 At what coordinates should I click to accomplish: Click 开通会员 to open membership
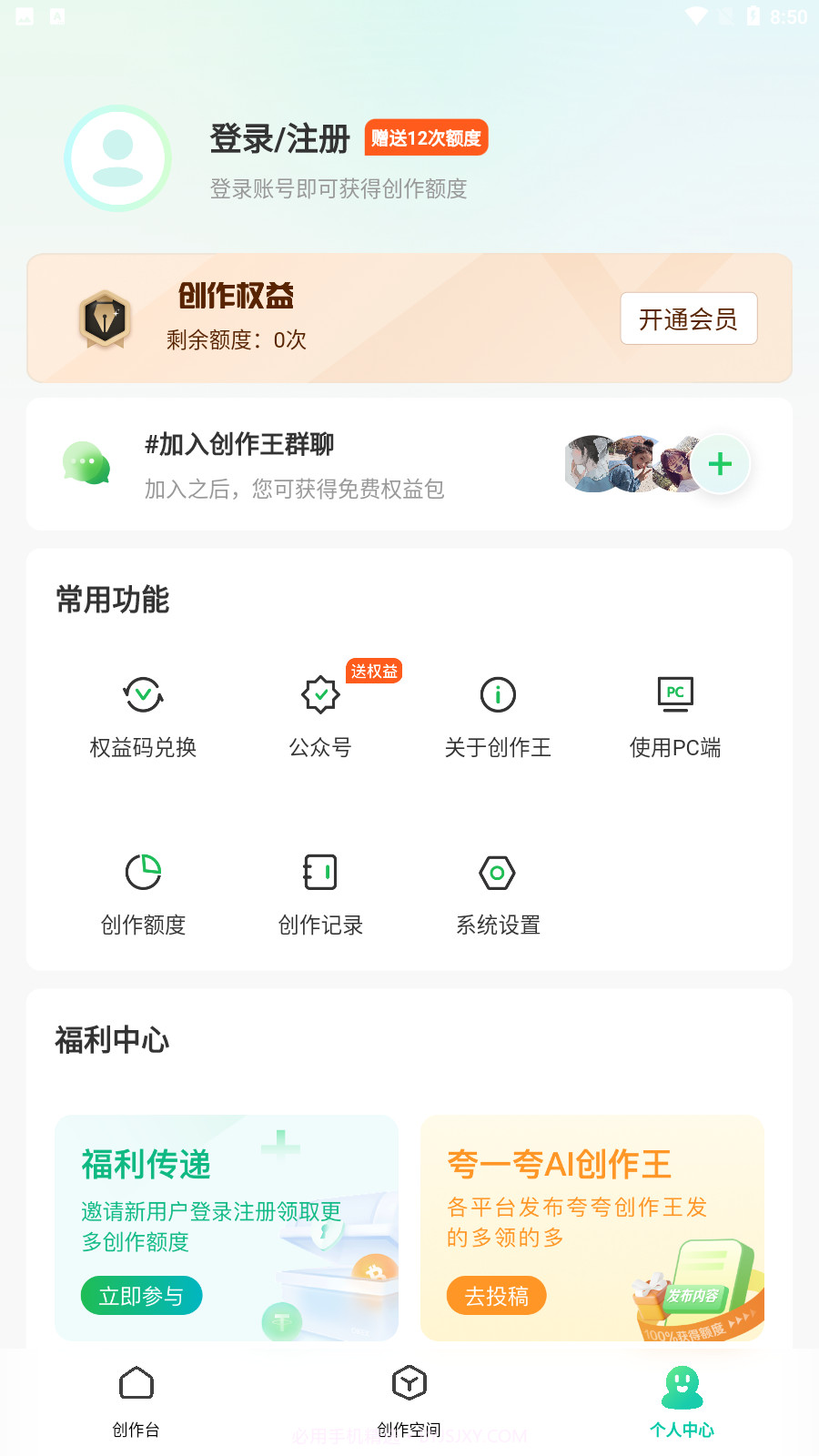(689, 318)
